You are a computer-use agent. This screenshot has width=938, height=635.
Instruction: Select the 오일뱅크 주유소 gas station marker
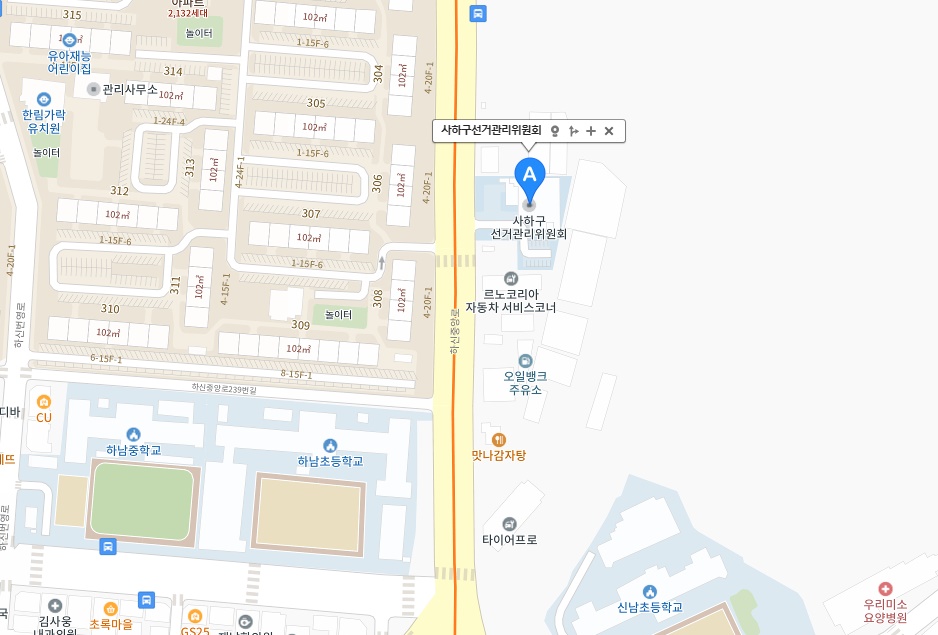524,360
